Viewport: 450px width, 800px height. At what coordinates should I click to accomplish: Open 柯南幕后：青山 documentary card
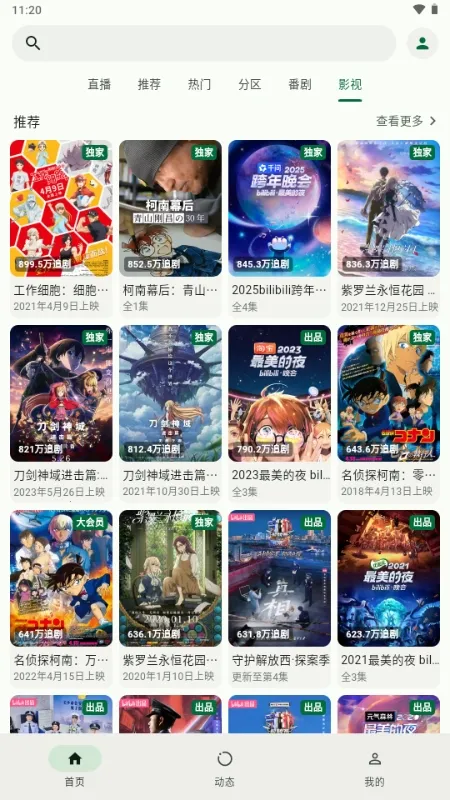pos(170,228)
